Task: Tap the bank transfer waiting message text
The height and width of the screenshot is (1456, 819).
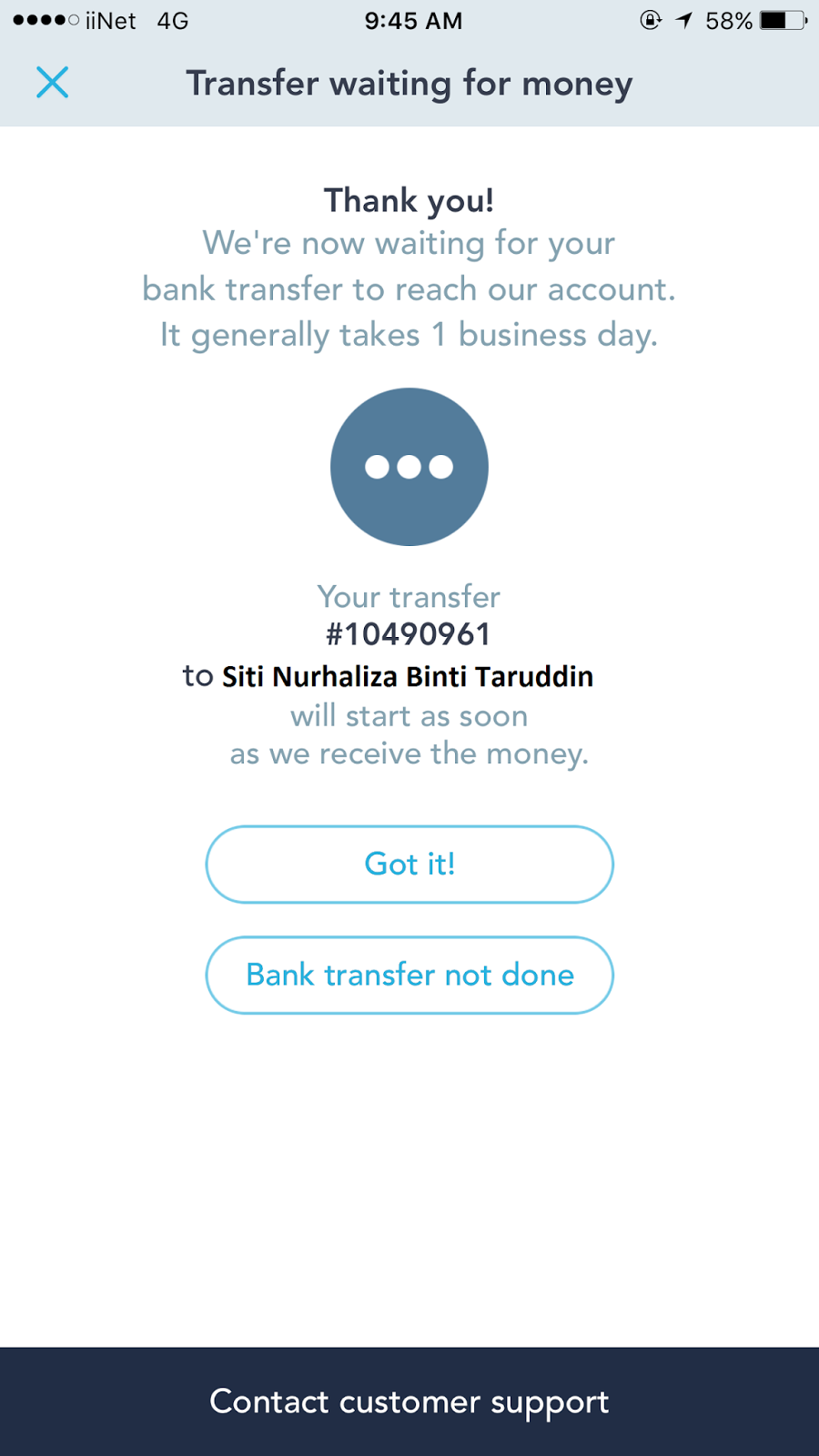Action: [409, 288]
